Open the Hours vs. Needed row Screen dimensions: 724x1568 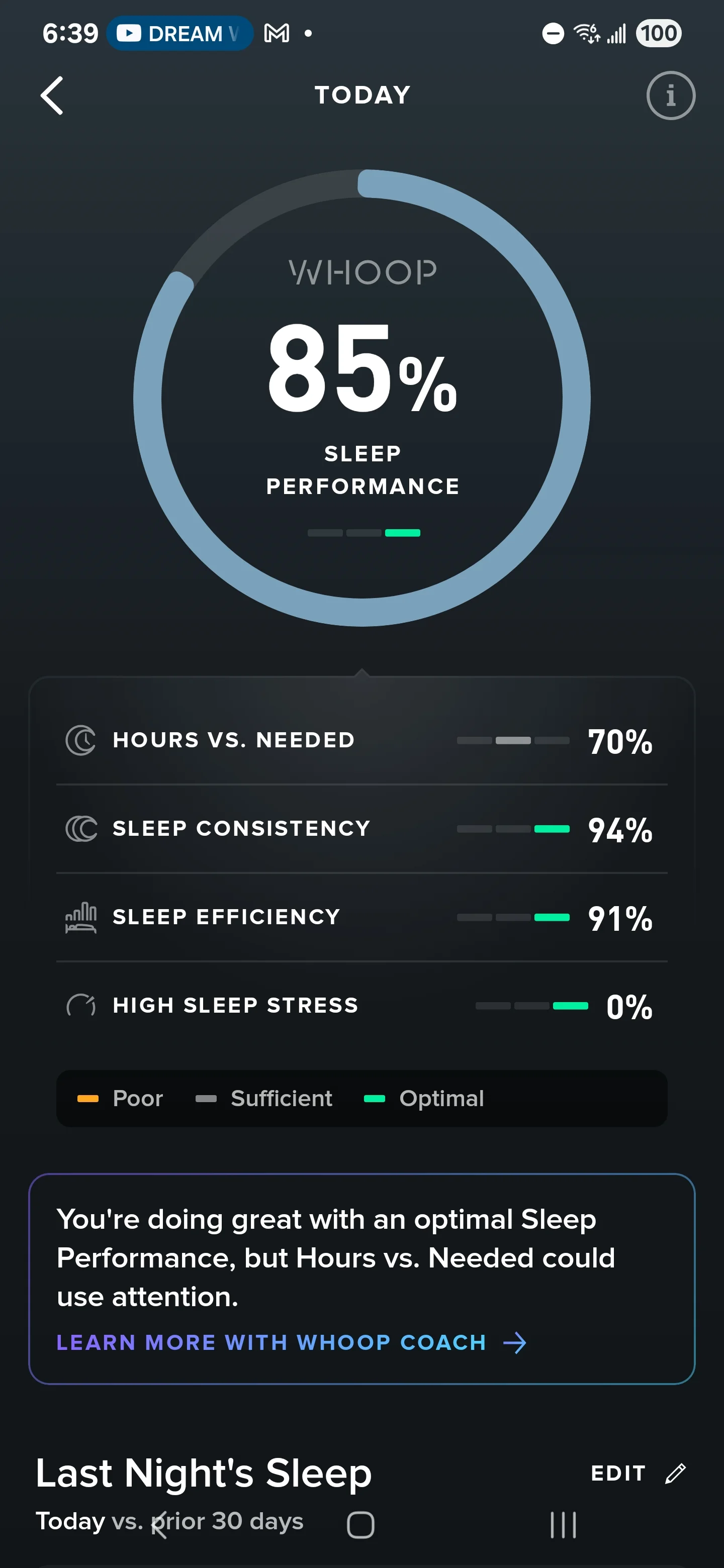(361, 741)
